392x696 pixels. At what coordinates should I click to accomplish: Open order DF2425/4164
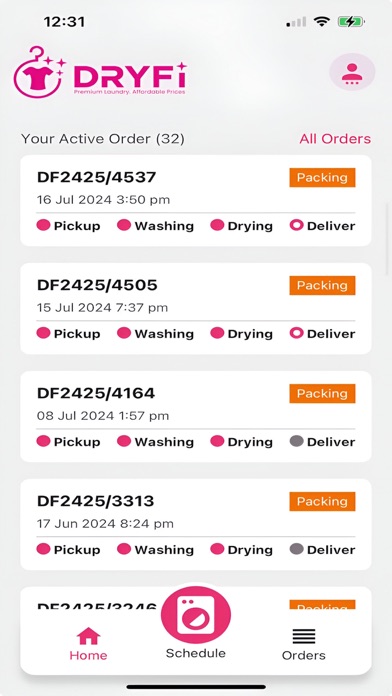pos(196,416)
